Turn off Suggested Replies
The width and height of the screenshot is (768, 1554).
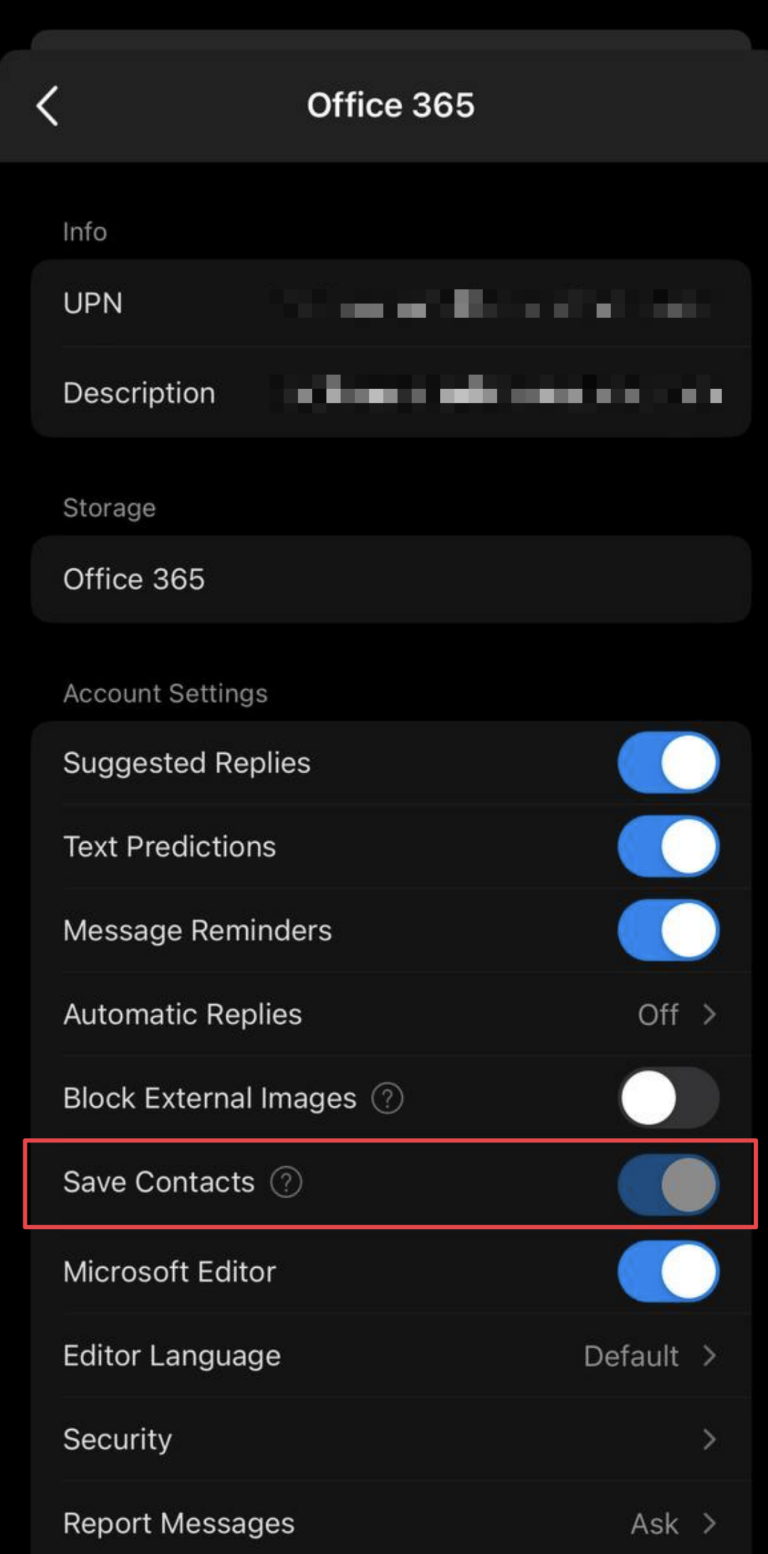[x=668, y=763]
